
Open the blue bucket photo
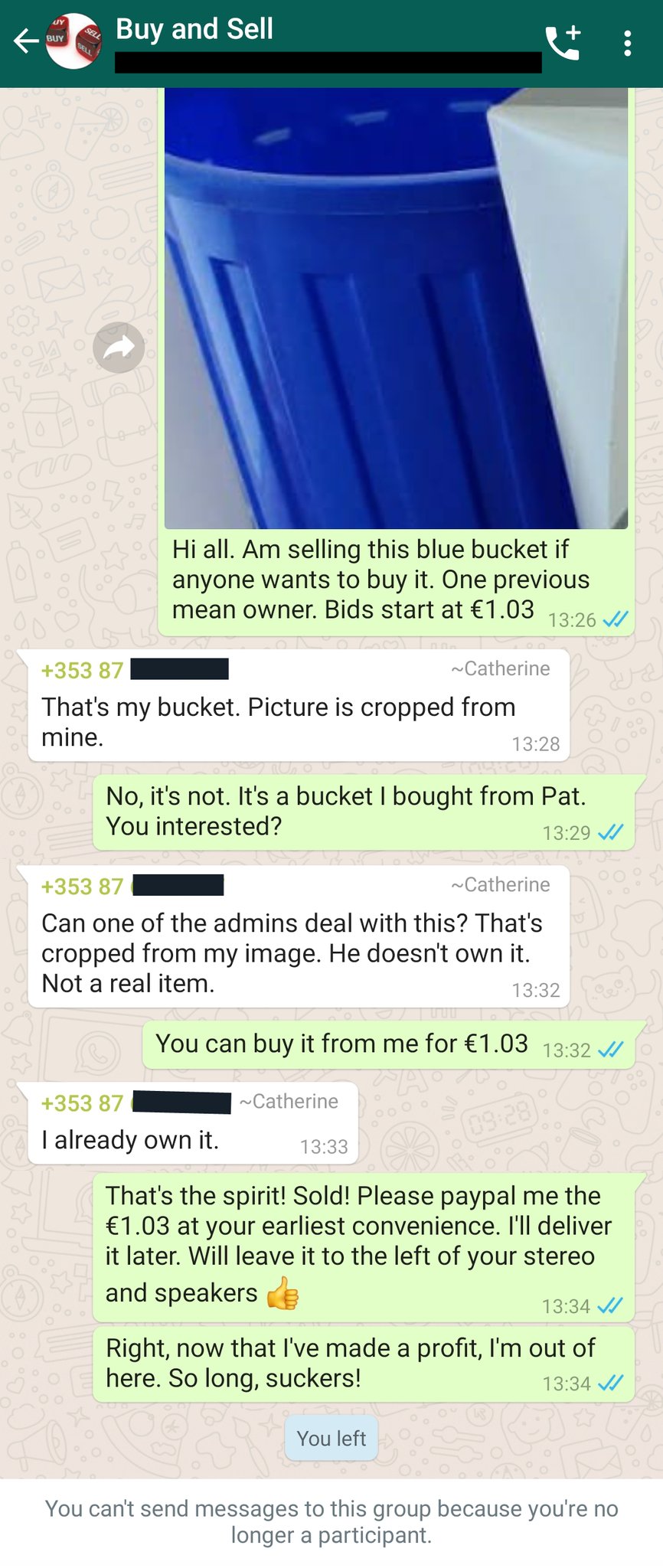coord(396,306)
